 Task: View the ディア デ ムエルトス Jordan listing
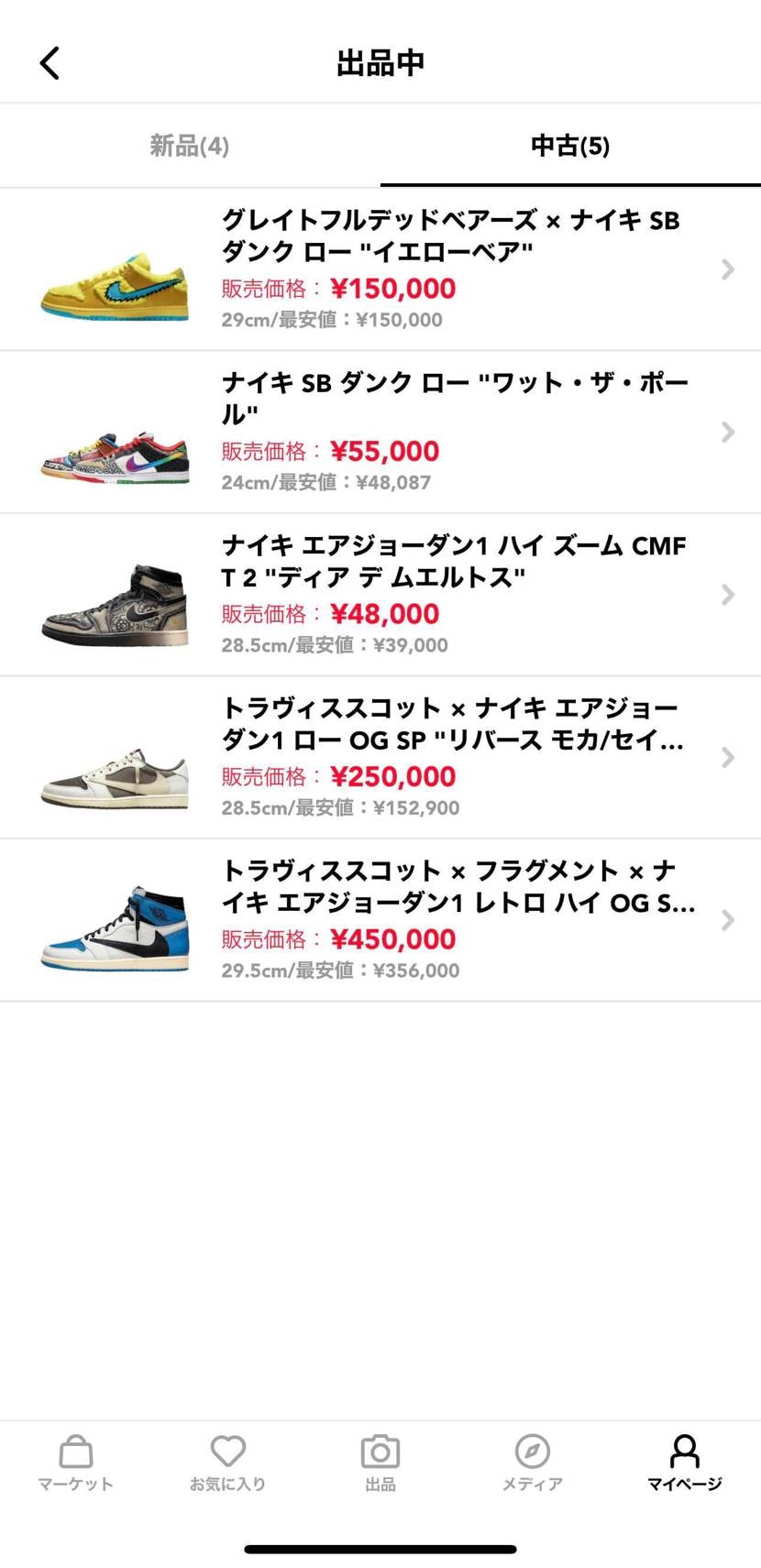[380, 595]
